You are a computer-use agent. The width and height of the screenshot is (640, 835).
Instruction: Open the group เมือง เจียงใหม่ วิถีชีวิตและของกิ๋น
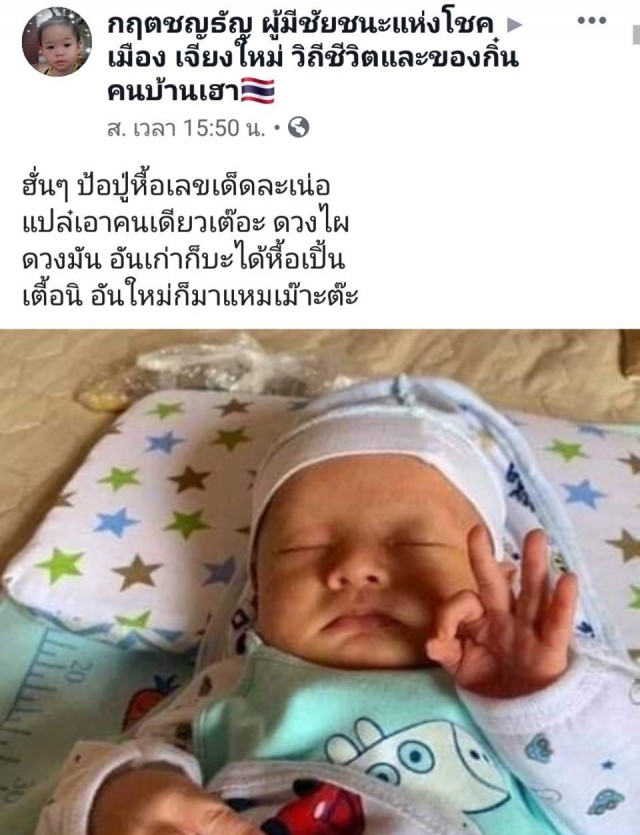313,59
